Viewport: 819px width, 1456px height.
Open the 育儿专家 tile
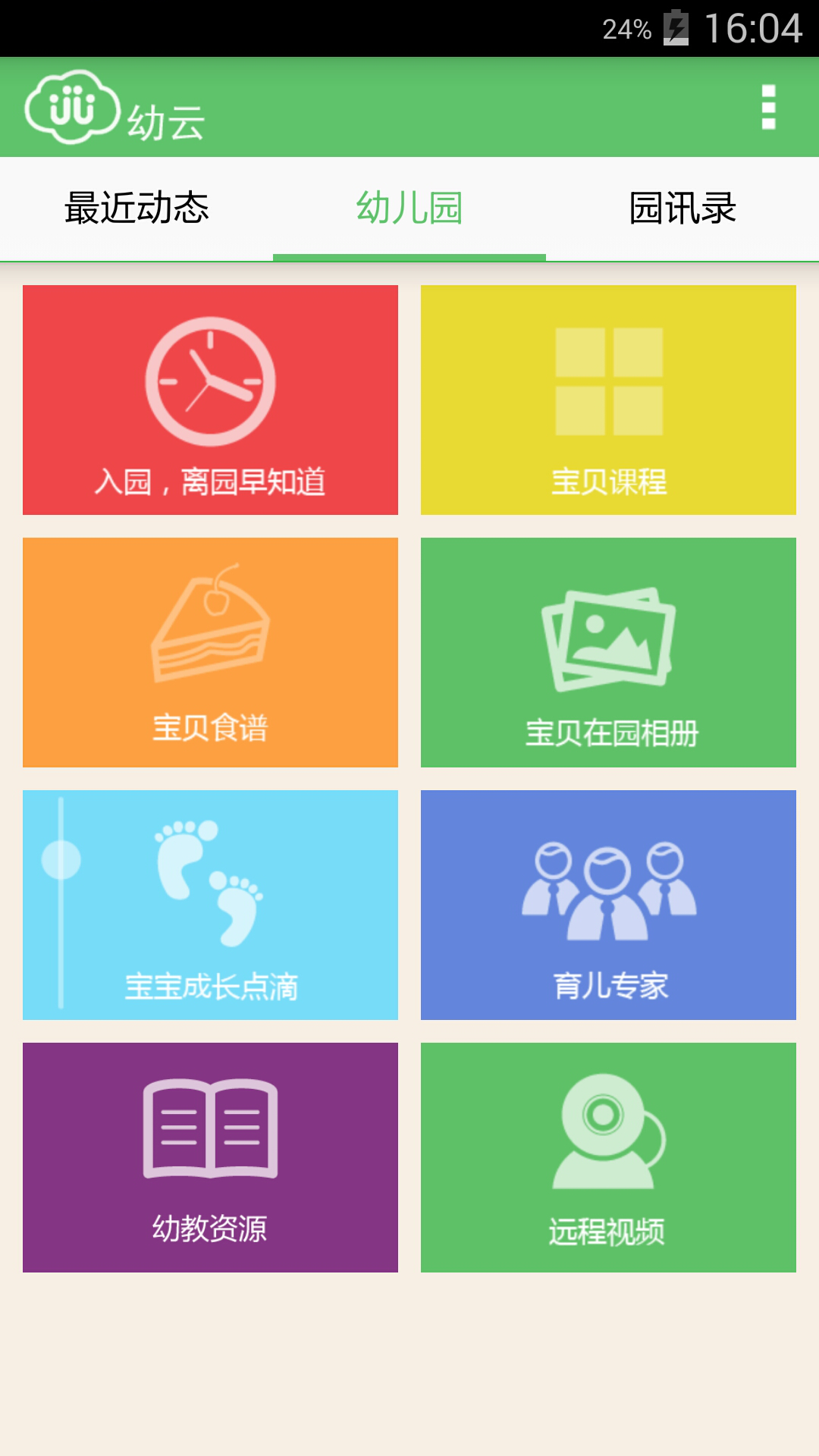608,905
